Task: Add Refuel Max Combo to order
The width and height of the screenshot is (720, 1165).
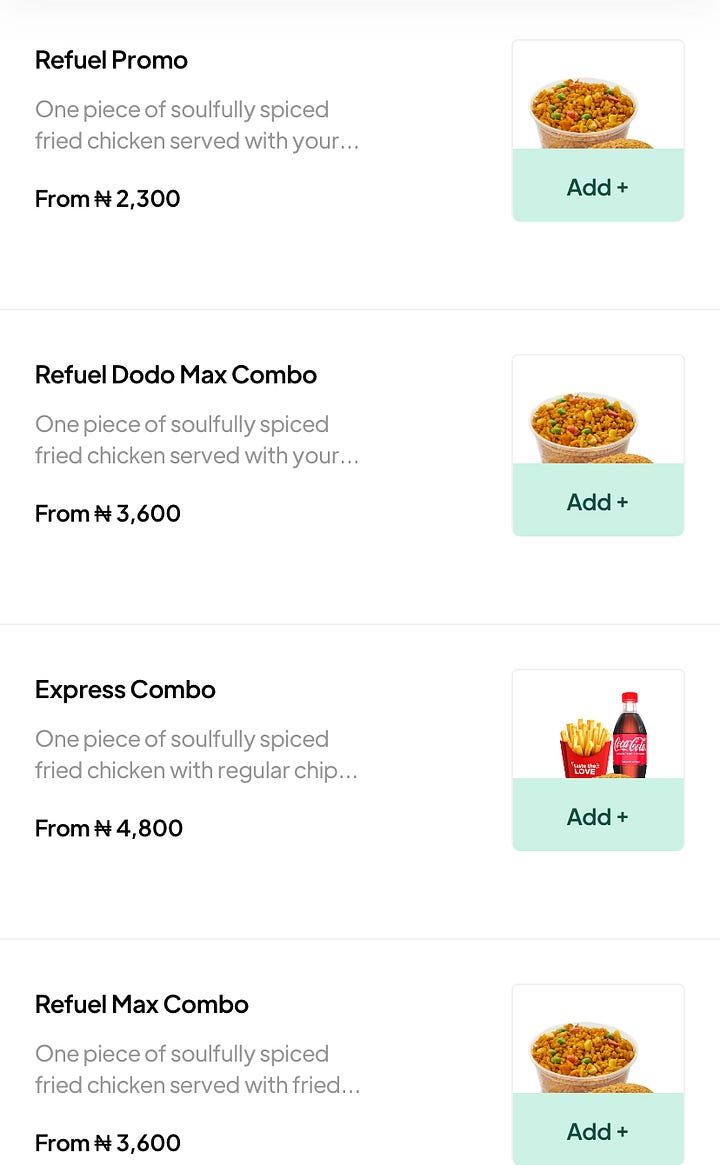Action: [597, 1129]
